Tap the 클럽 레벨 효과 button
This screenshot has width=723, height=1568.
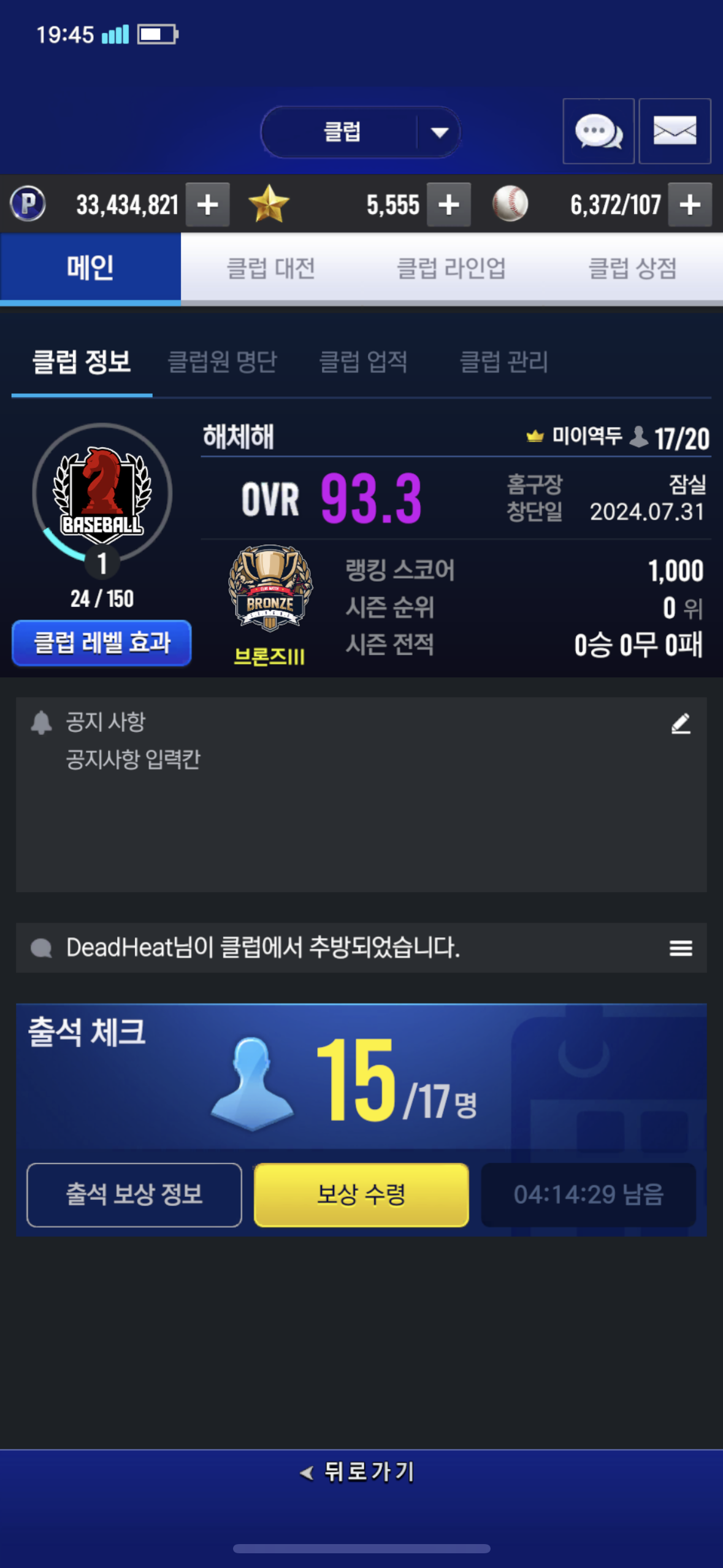pos(102,643)
